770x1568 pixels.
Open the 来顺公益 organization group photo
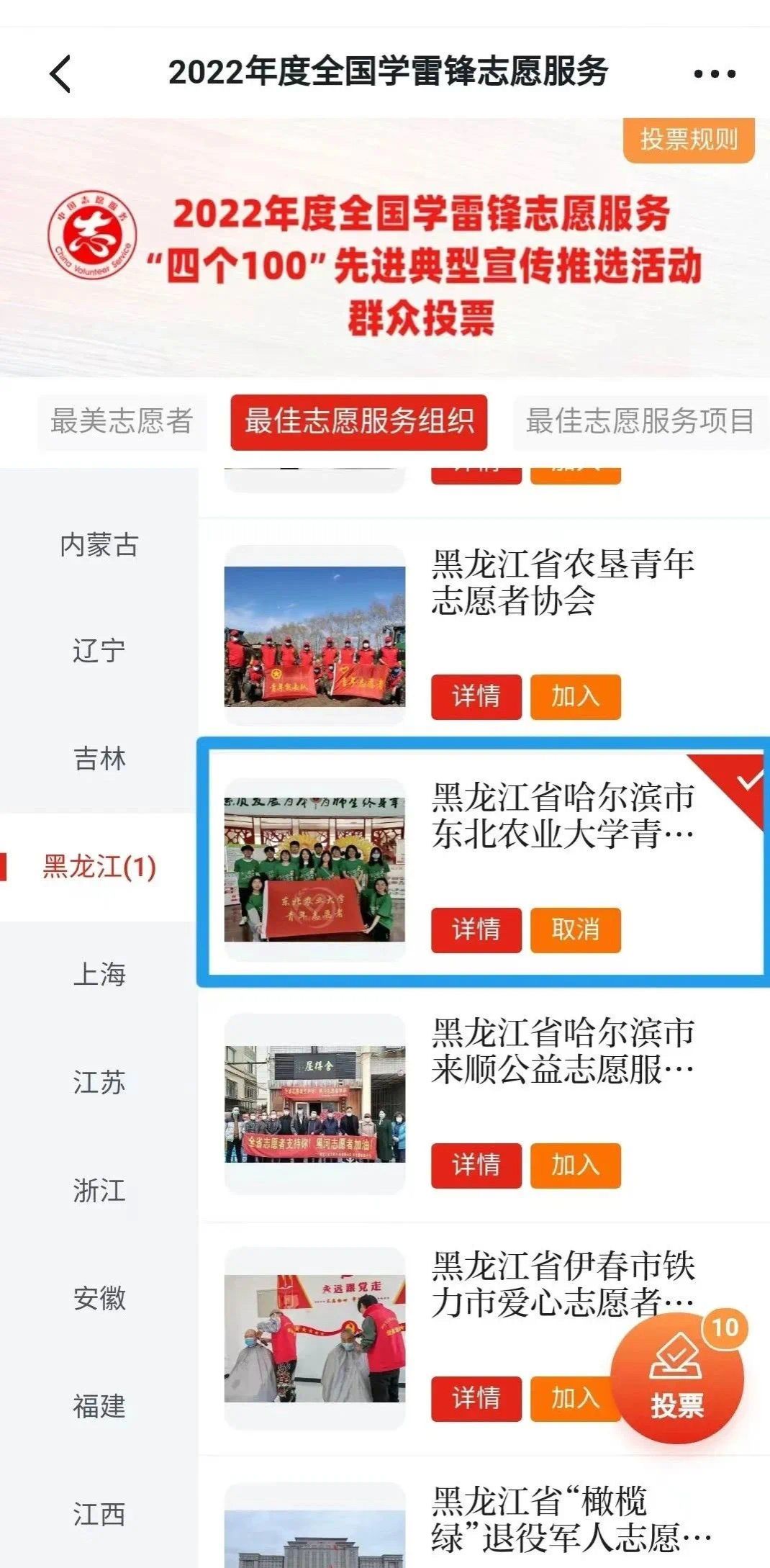click(314, 1104)
